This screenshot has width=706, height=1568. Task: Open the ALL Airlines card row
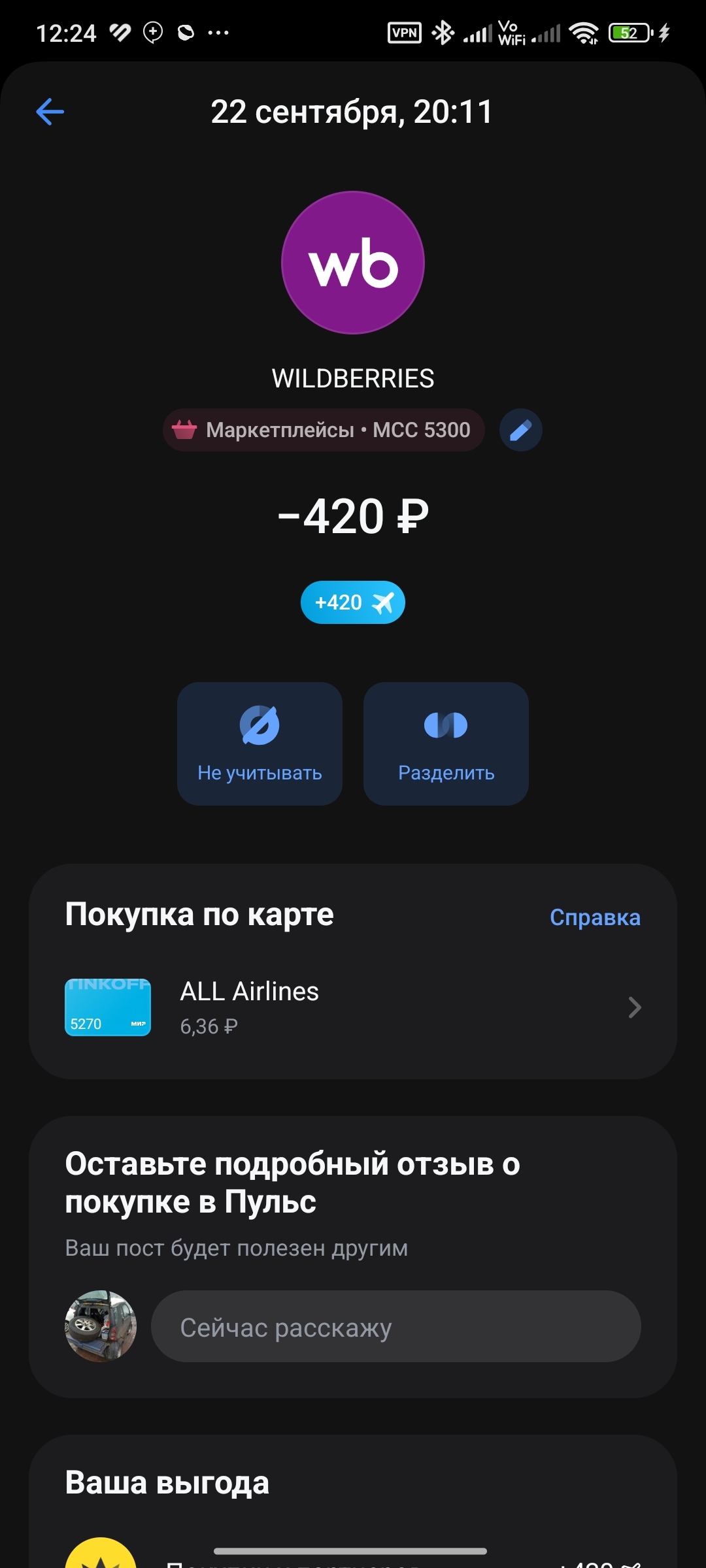[353, 1007]
